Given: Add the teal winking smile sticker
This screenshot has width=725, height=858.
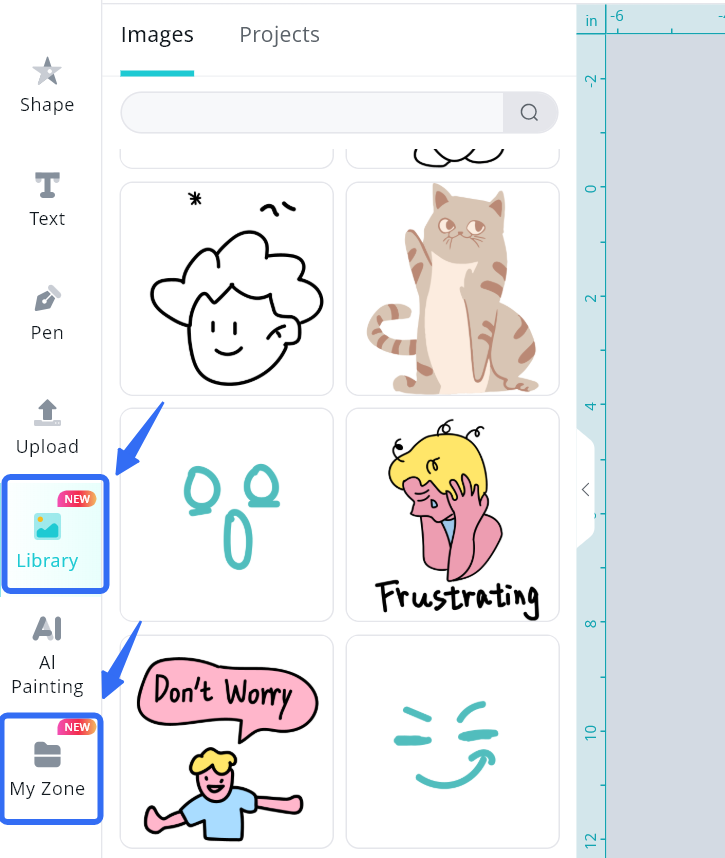Looking at the screenshot, I should (452, 741).
